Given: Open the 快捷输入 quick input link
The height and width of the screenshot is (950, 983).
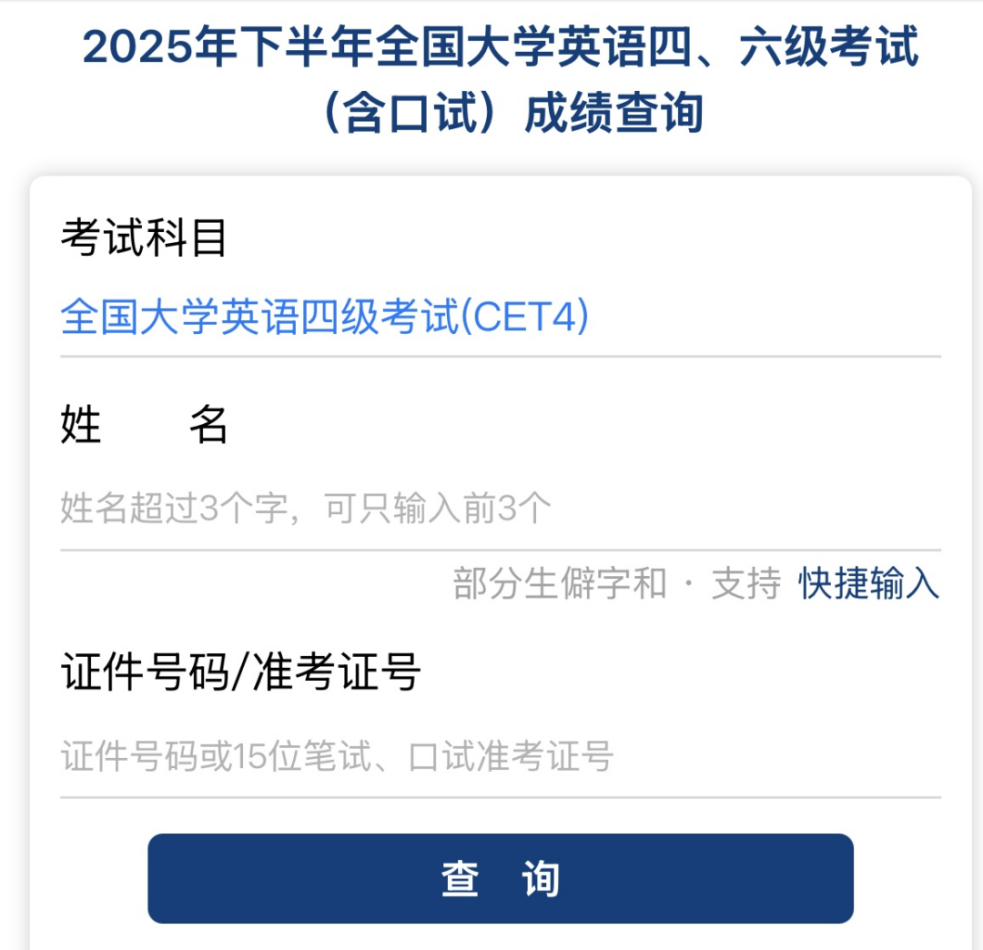Looking at the screenshot, I should click(868, 583).
